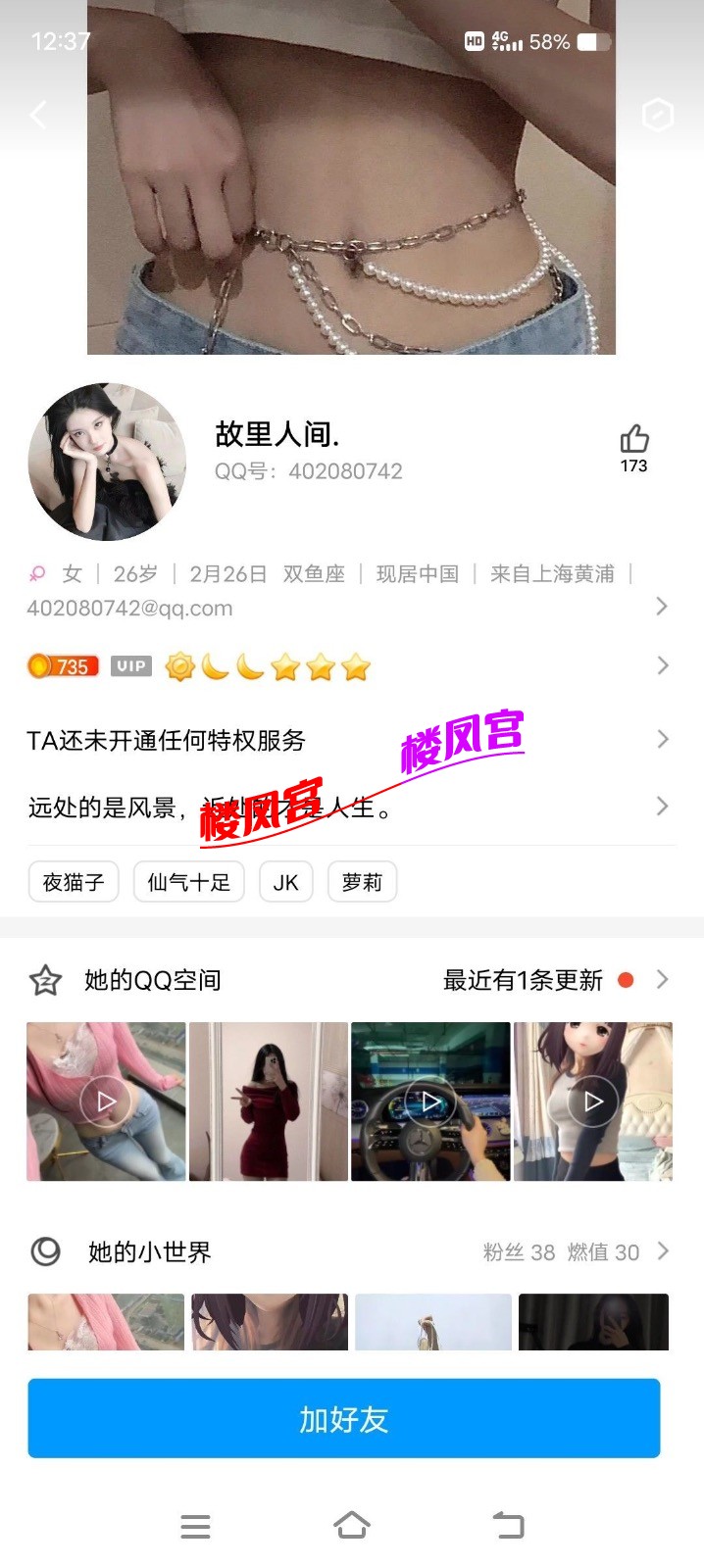
Task: Open the TA还未开通任何特权服务 row
Action: pyautogui.click(x=661, y=739)
